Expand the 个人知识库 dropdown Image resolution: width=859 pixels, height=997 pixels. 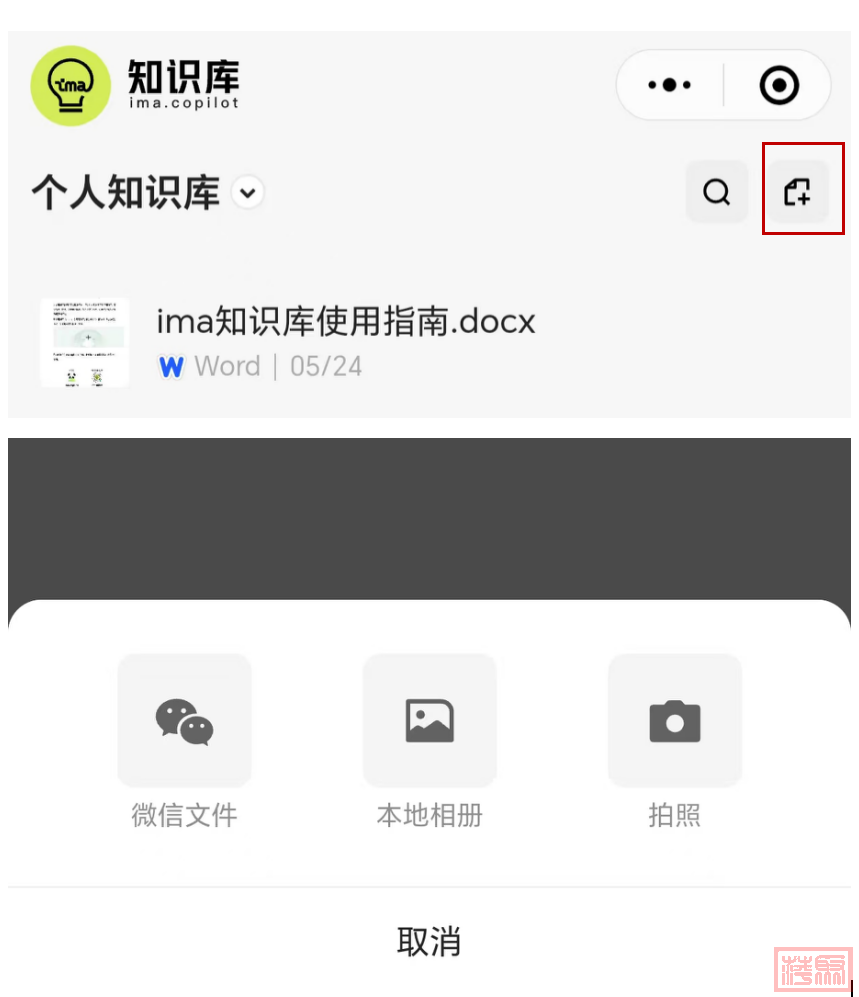click(x=248, y=192)
